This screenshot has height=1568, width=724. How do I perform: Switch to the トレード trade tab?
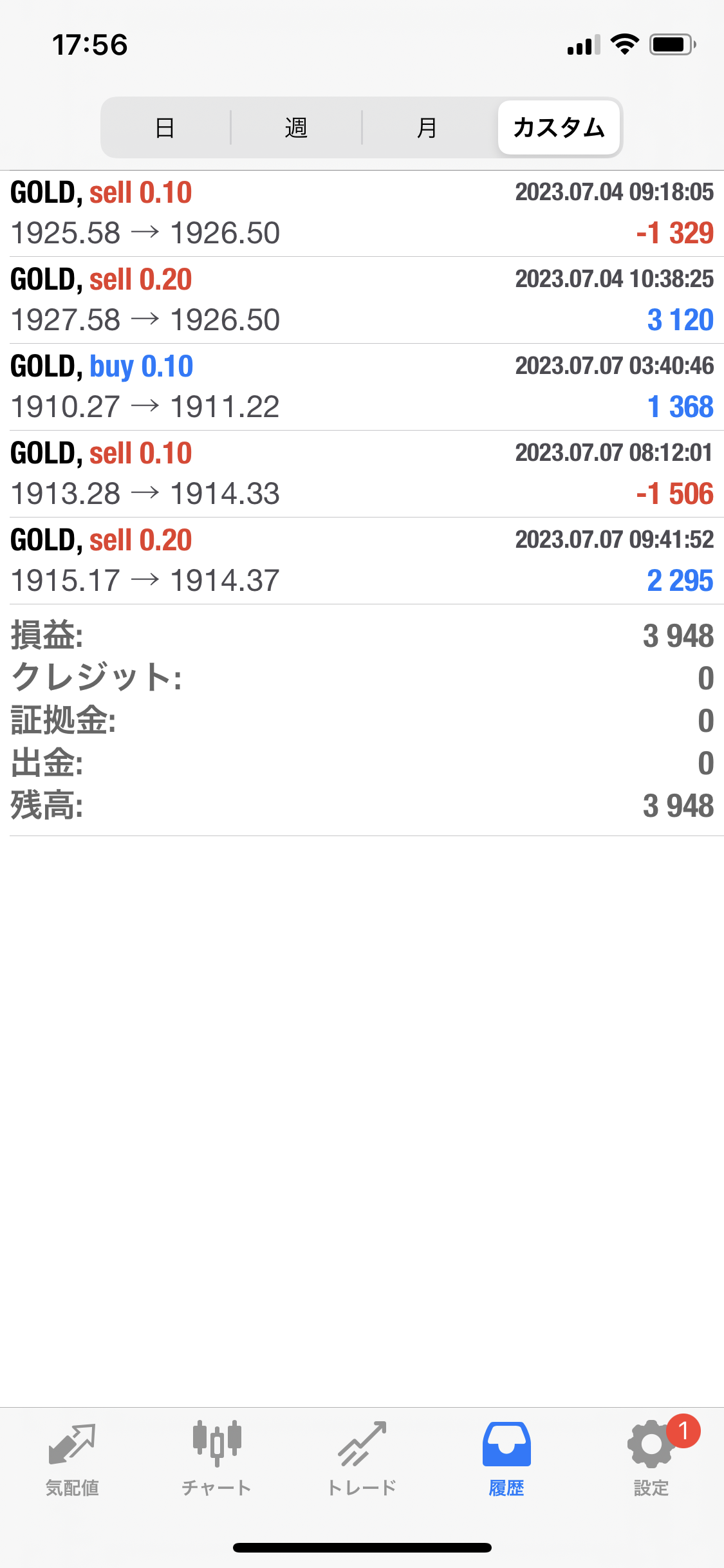pyautogui.click(x=362, y=1459)
